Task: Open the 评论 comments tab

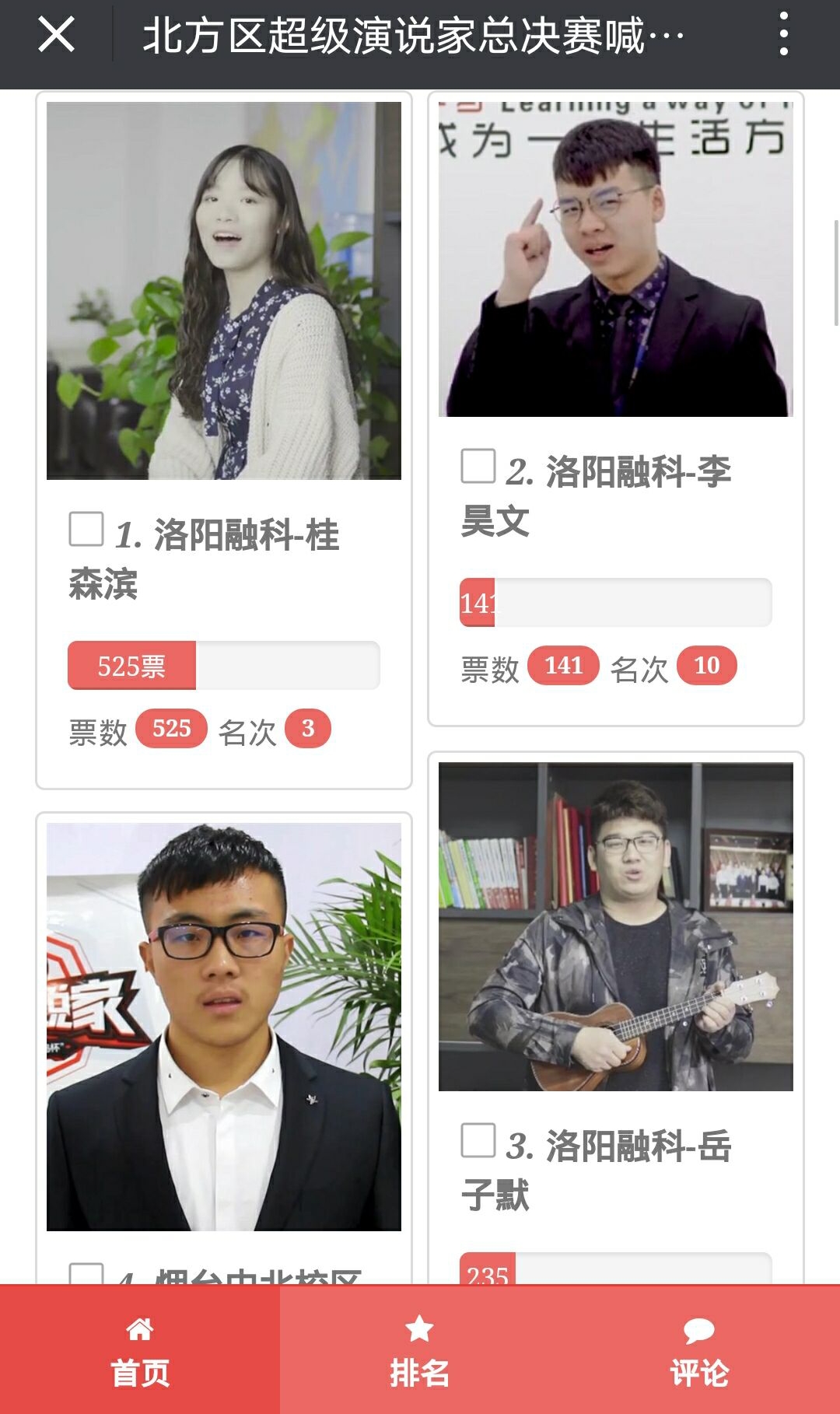Action: click(699, 1351)
